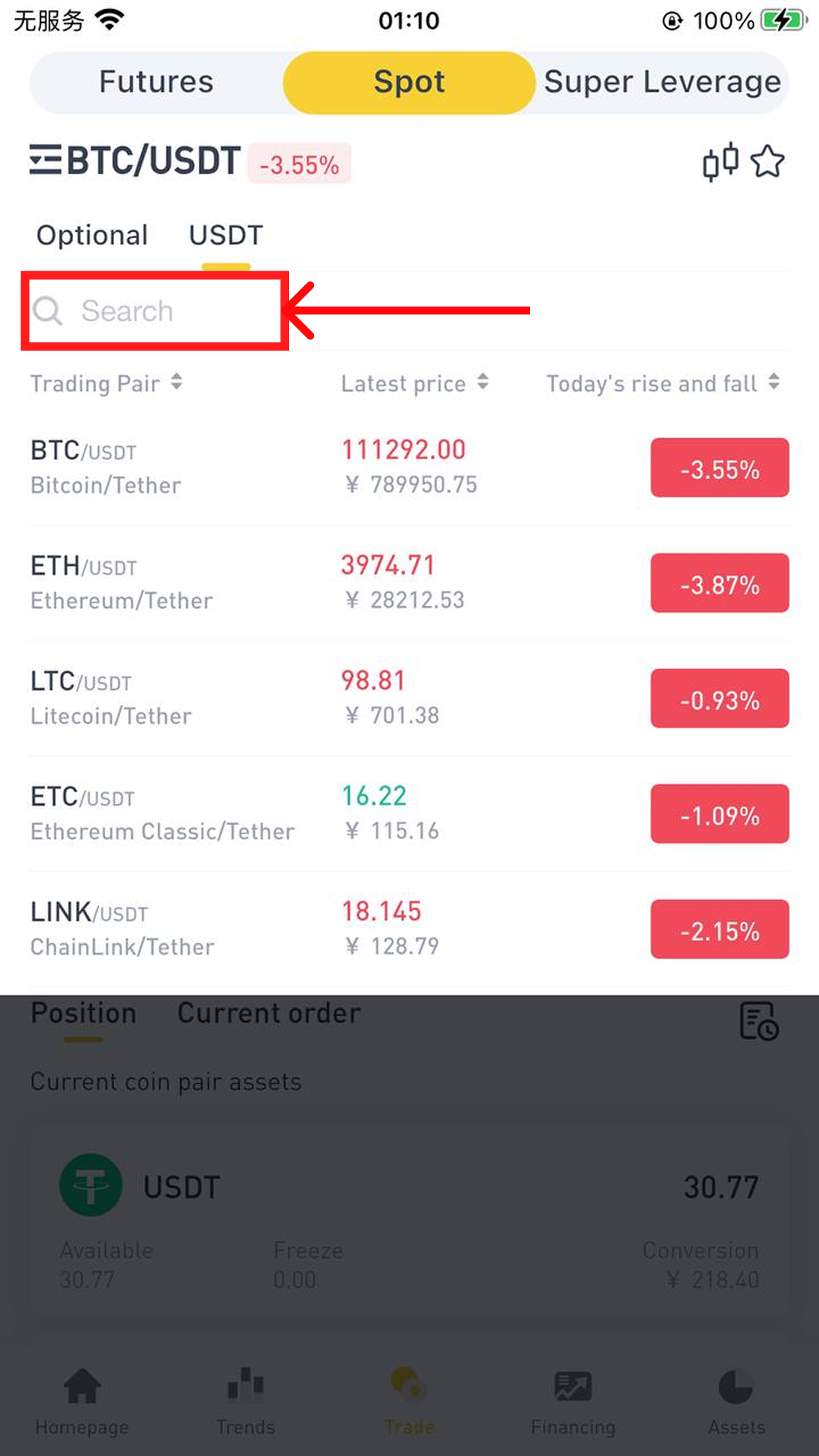This screenshot has height=1456, width=819.
Task: Switch to the Futures tab
Action: coord(156,83)
